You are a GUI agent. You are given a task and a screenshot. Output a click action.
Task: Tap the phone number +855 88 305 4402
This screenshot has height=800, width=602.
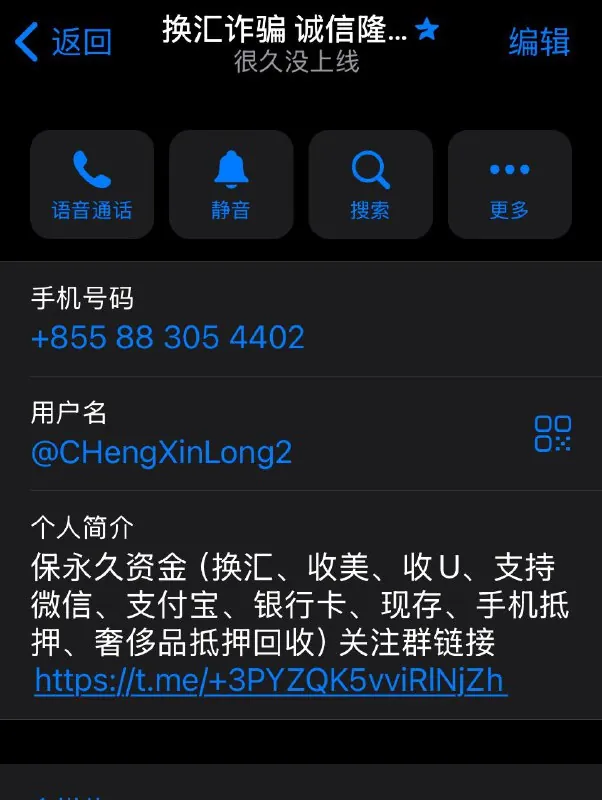(x=167, y=337)
